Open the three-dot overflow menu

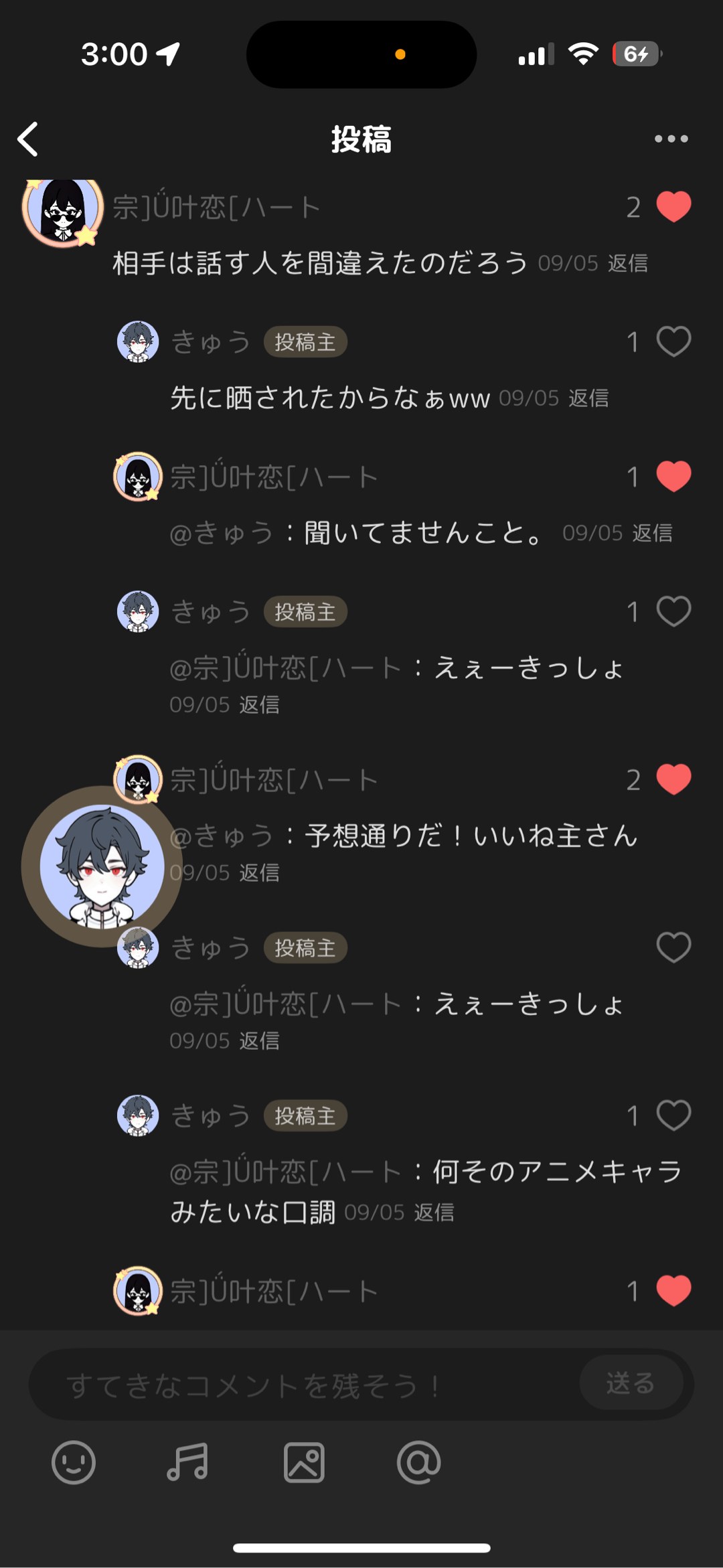click(671, 139)
